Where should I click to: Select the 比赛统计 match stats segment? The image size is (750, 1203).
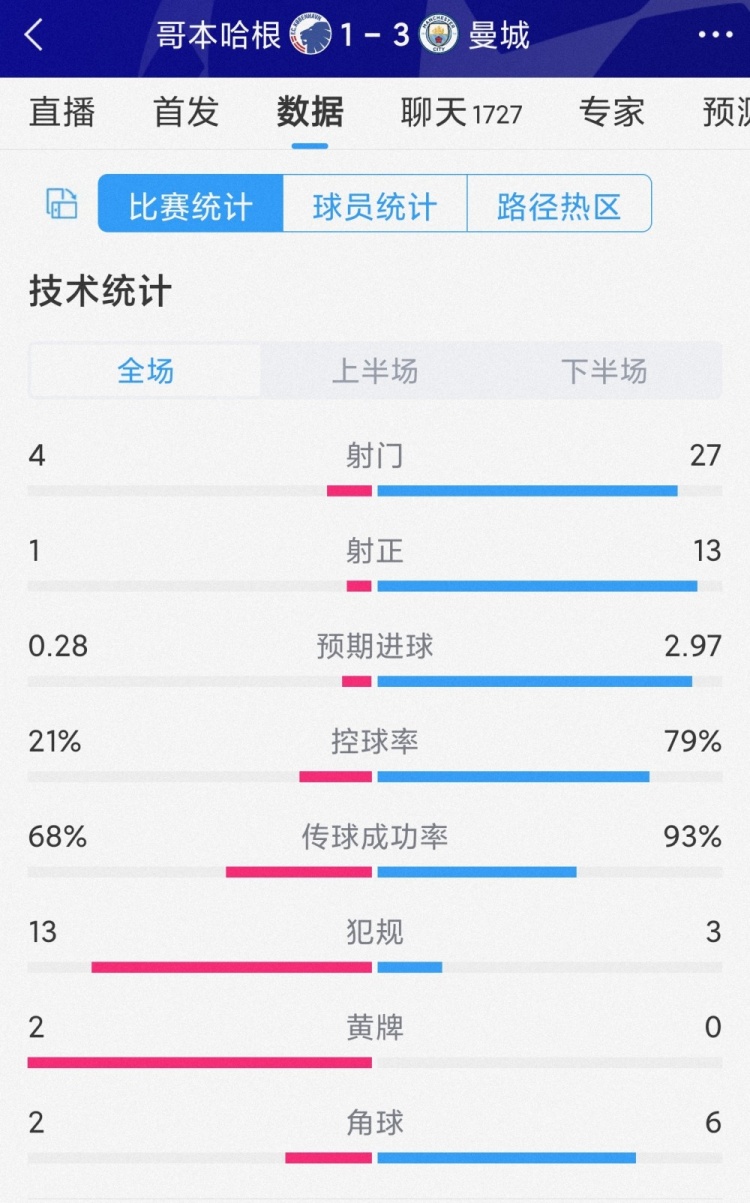coord(188,203)
